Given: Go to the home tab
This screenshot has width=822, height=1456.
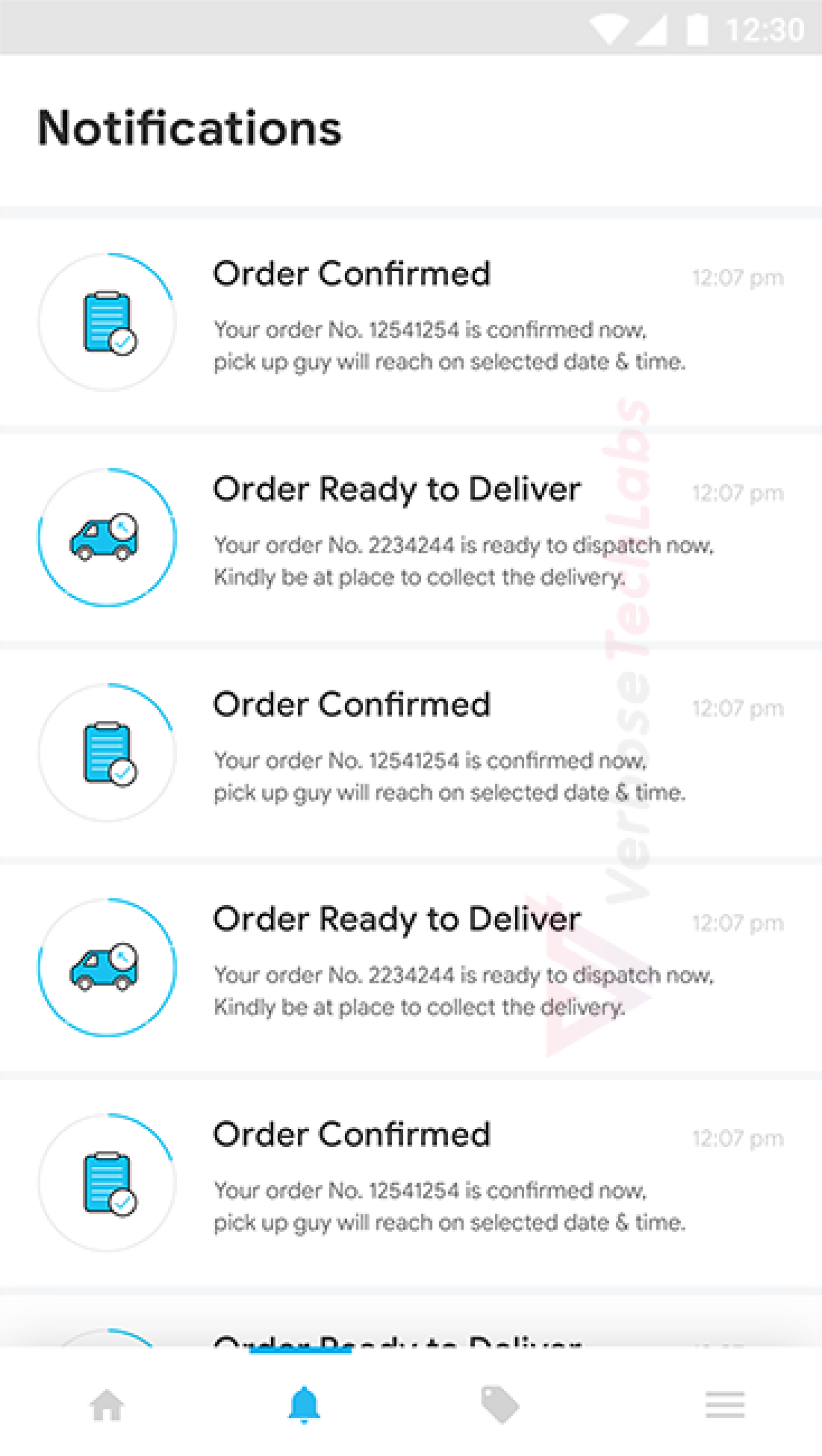Looking at the screenshot, I should (107, 1405).
